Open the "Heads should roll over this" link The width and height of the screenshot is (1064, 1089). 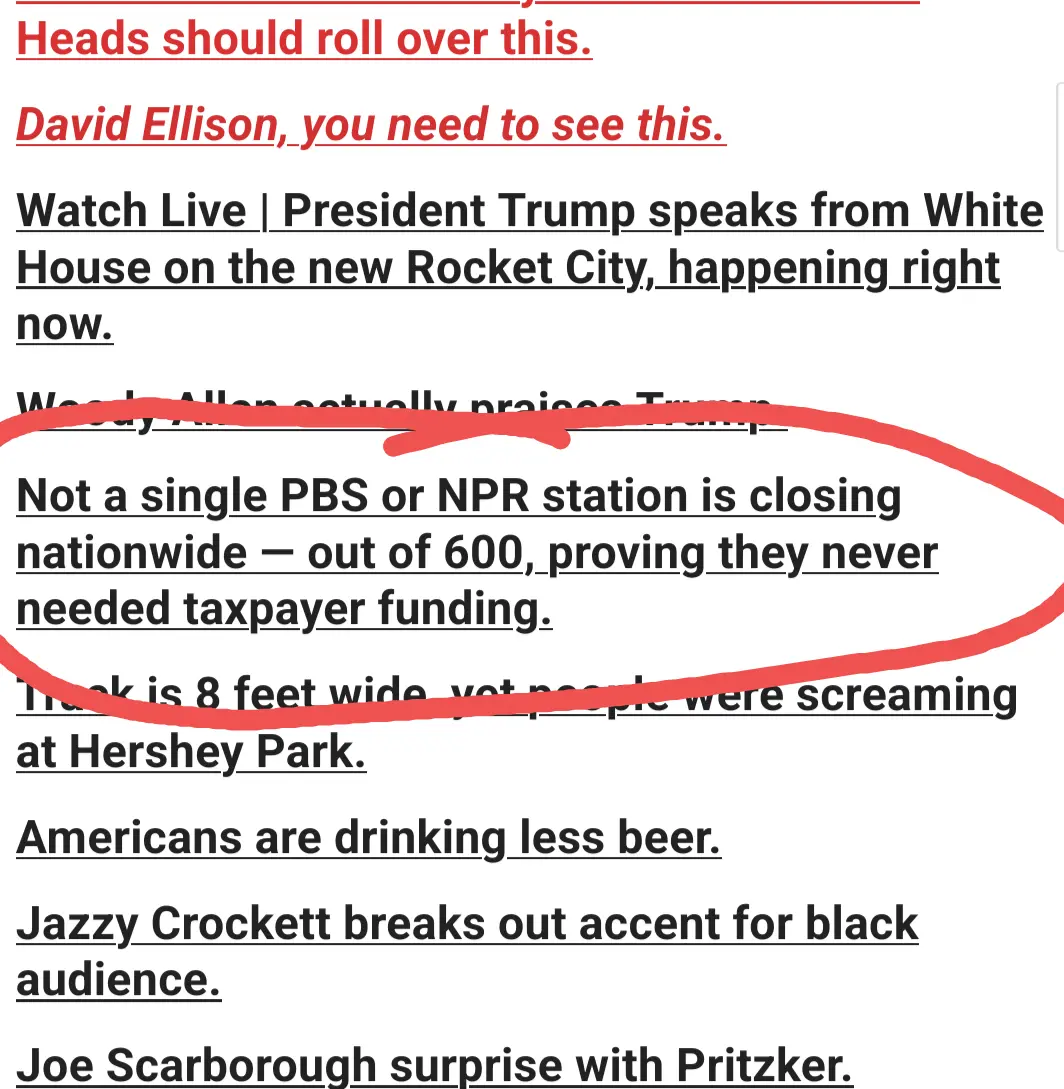304,39
